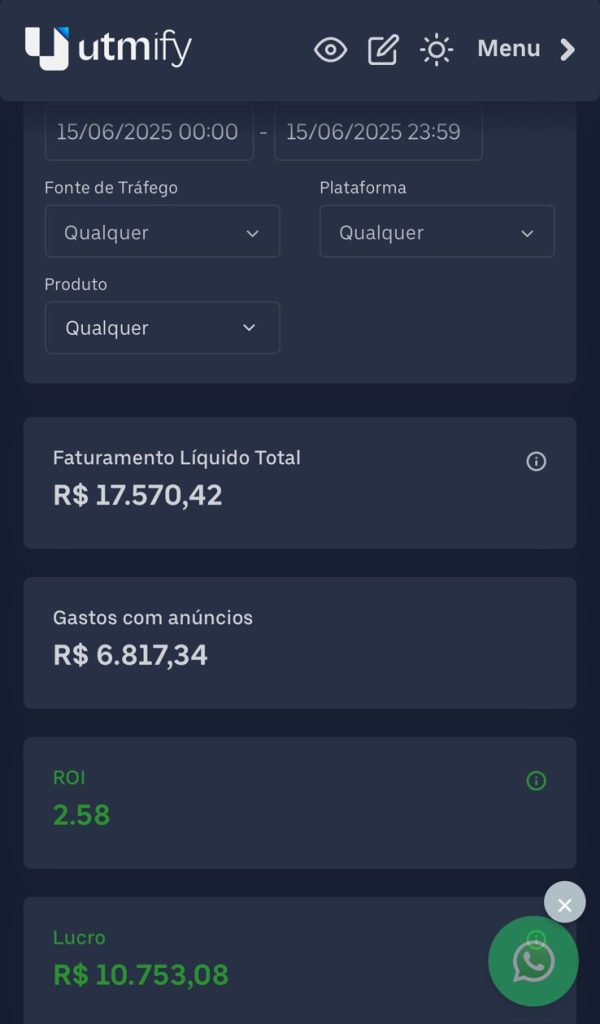Show info for Faturamento Líquido Total
This screenshot has height=1024, width=600.
coord(536,462)
